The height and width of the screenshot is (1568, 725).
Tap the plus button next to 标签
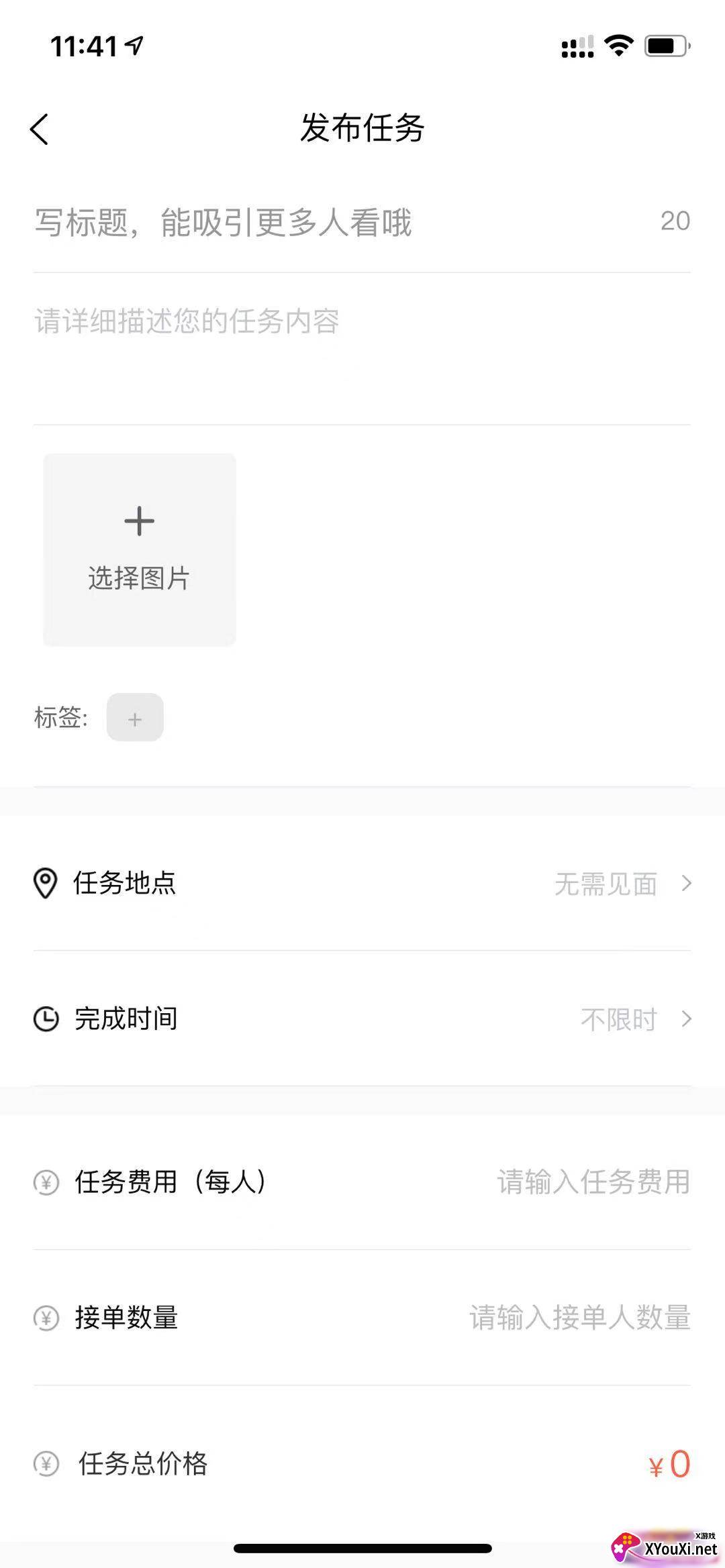(x=135, y=718)
